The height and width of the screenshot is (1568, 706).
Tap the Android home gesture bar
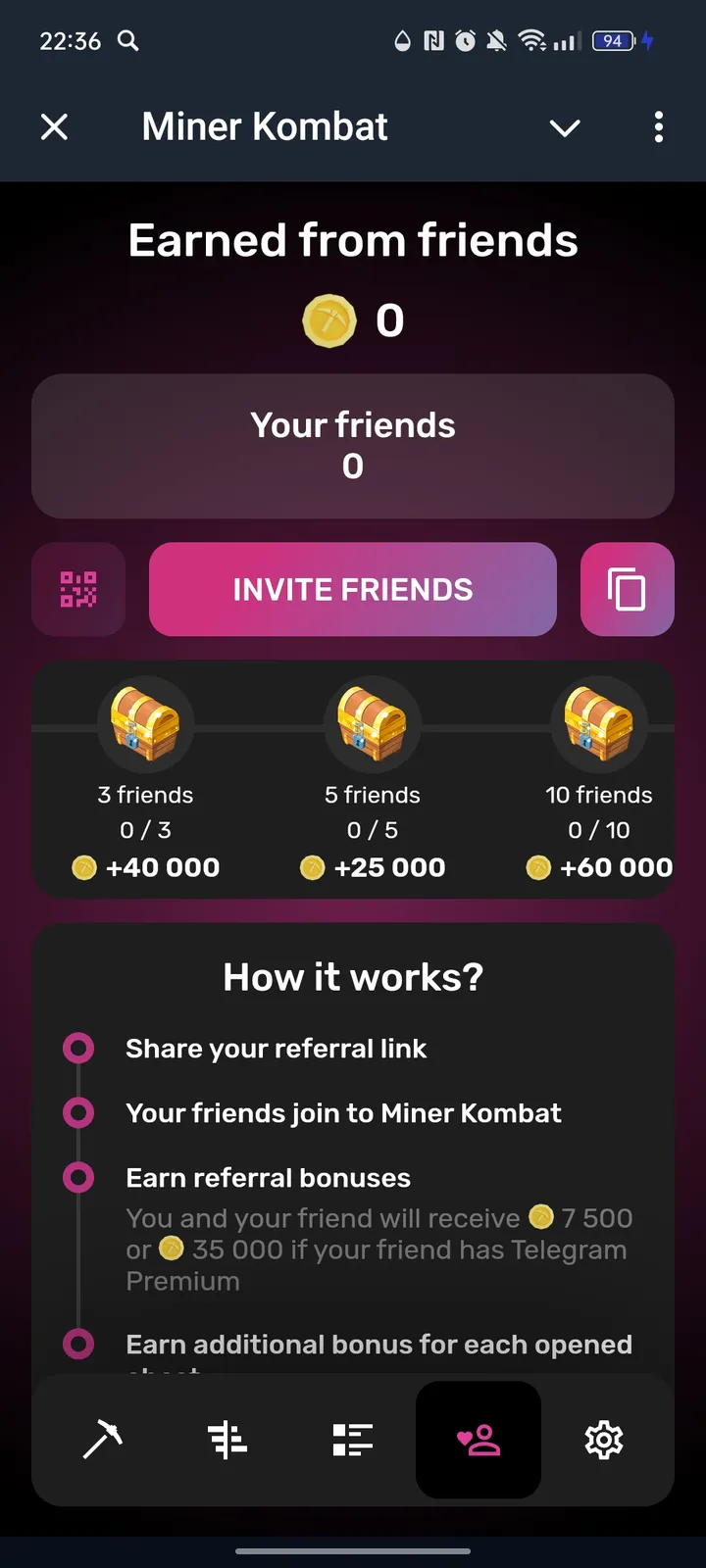[x=352, y=1551]
